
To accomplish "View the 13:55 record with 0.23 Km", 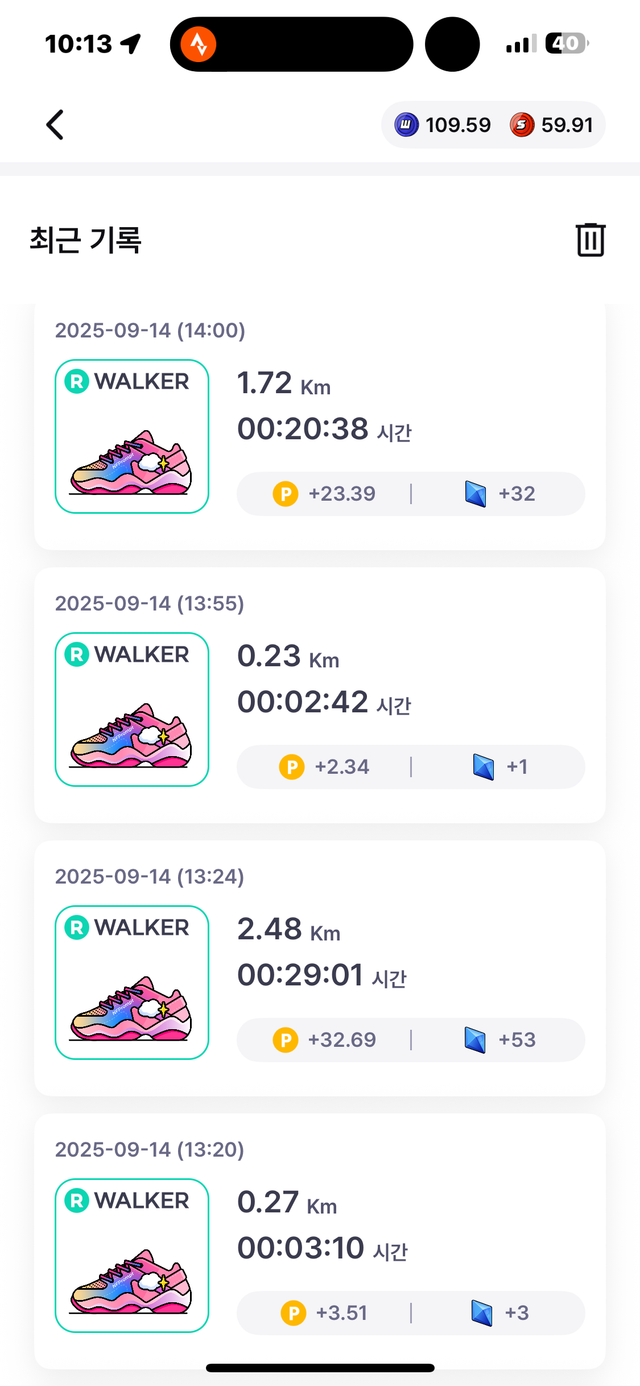I will coord(320,695).
